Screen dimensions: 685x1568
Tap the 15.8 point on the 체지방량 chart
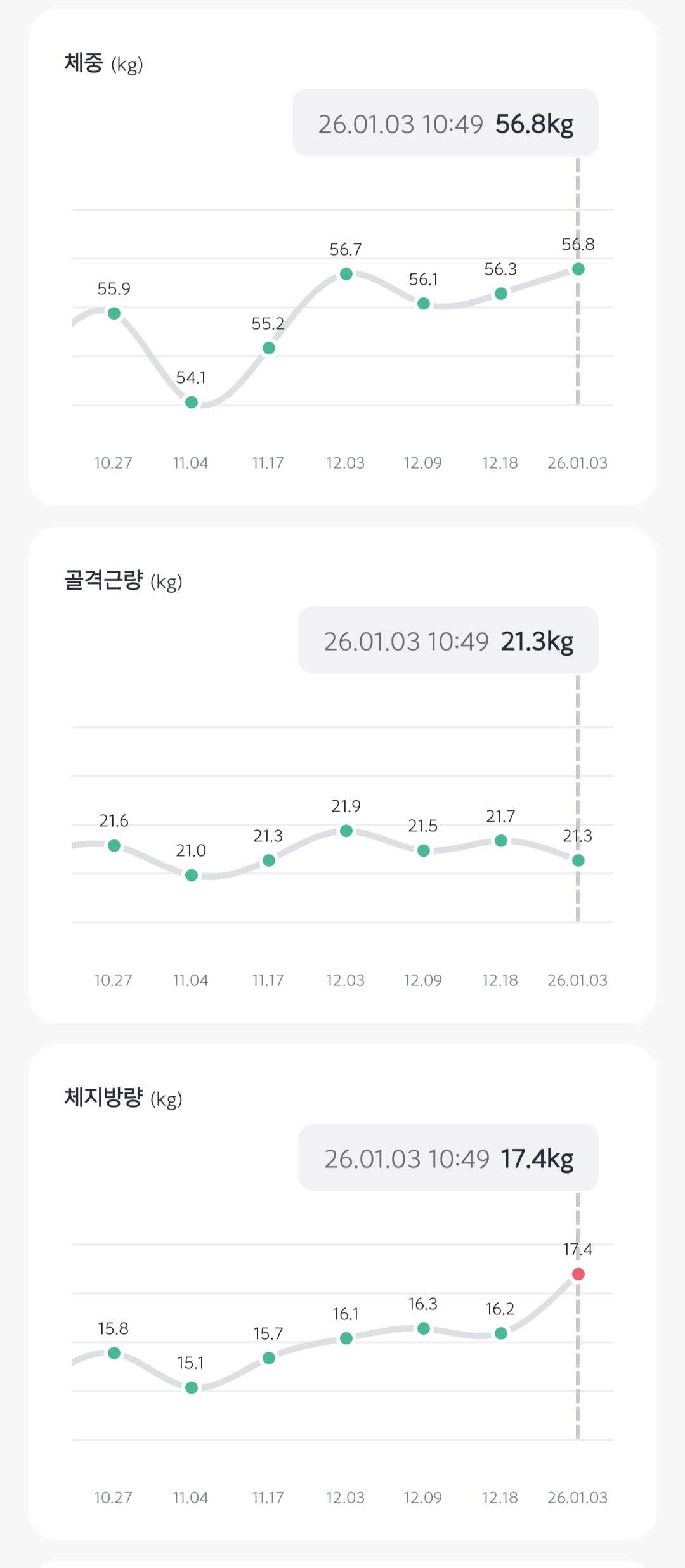pos(114,1353)
